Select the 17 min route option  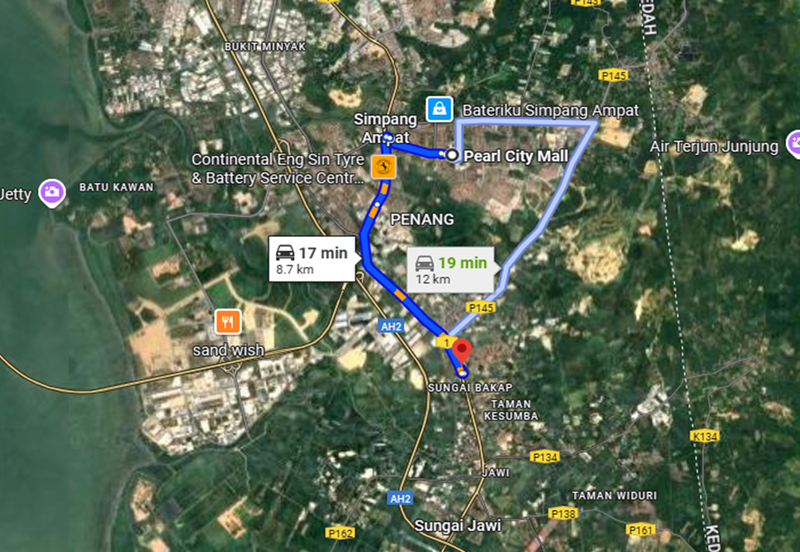tap(310, 260)
